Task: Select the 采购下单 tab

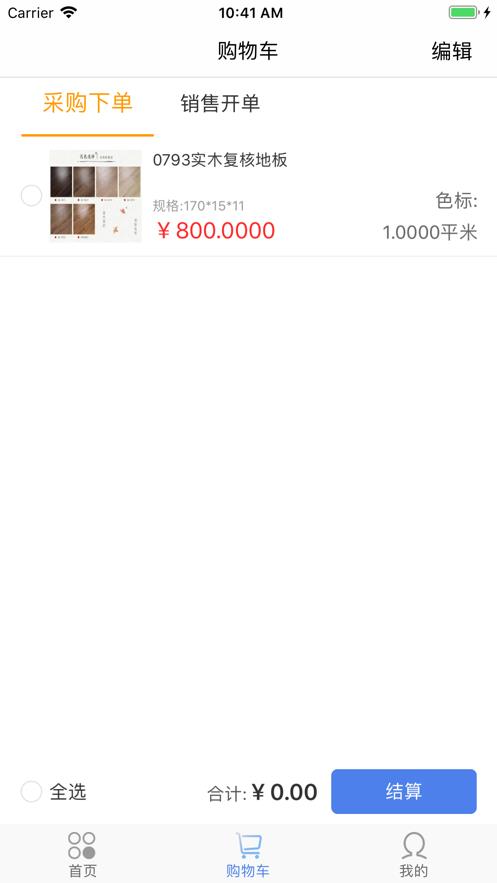Action: point(87,104)
